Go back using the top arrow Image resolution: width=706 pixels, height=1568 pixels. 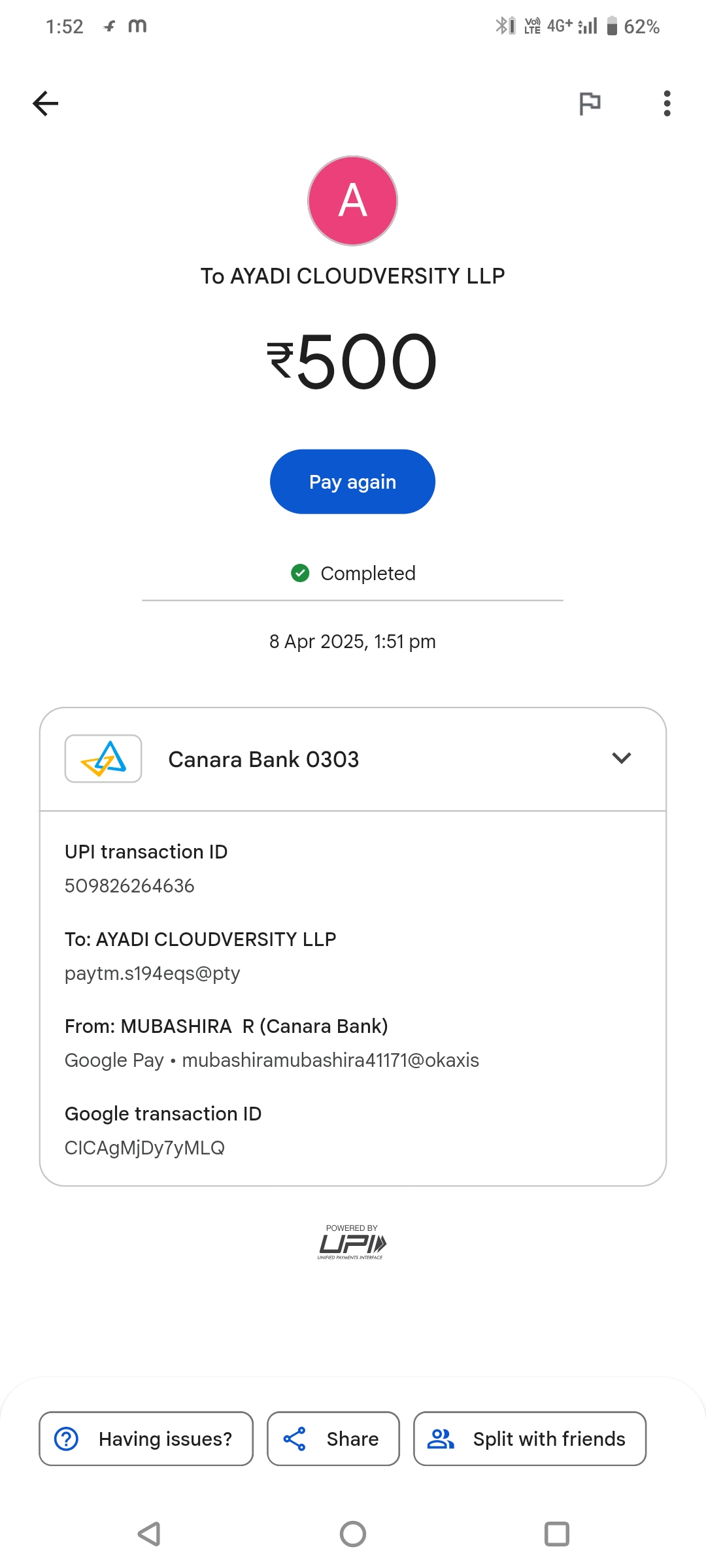(46, 103)
